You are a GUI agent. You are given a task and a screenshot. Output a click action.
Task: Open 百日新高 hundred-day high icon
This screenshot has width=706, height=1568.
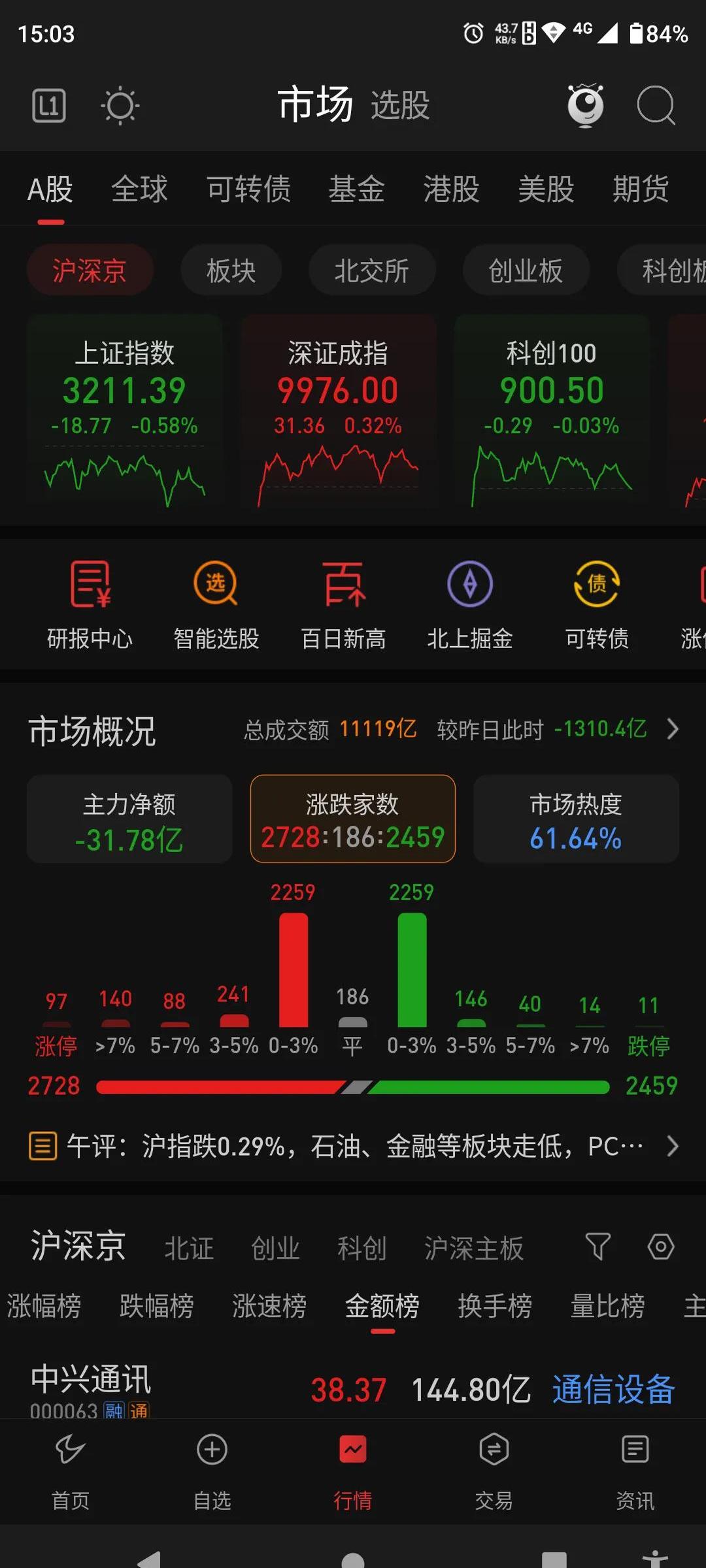click(x=343, y=604)
